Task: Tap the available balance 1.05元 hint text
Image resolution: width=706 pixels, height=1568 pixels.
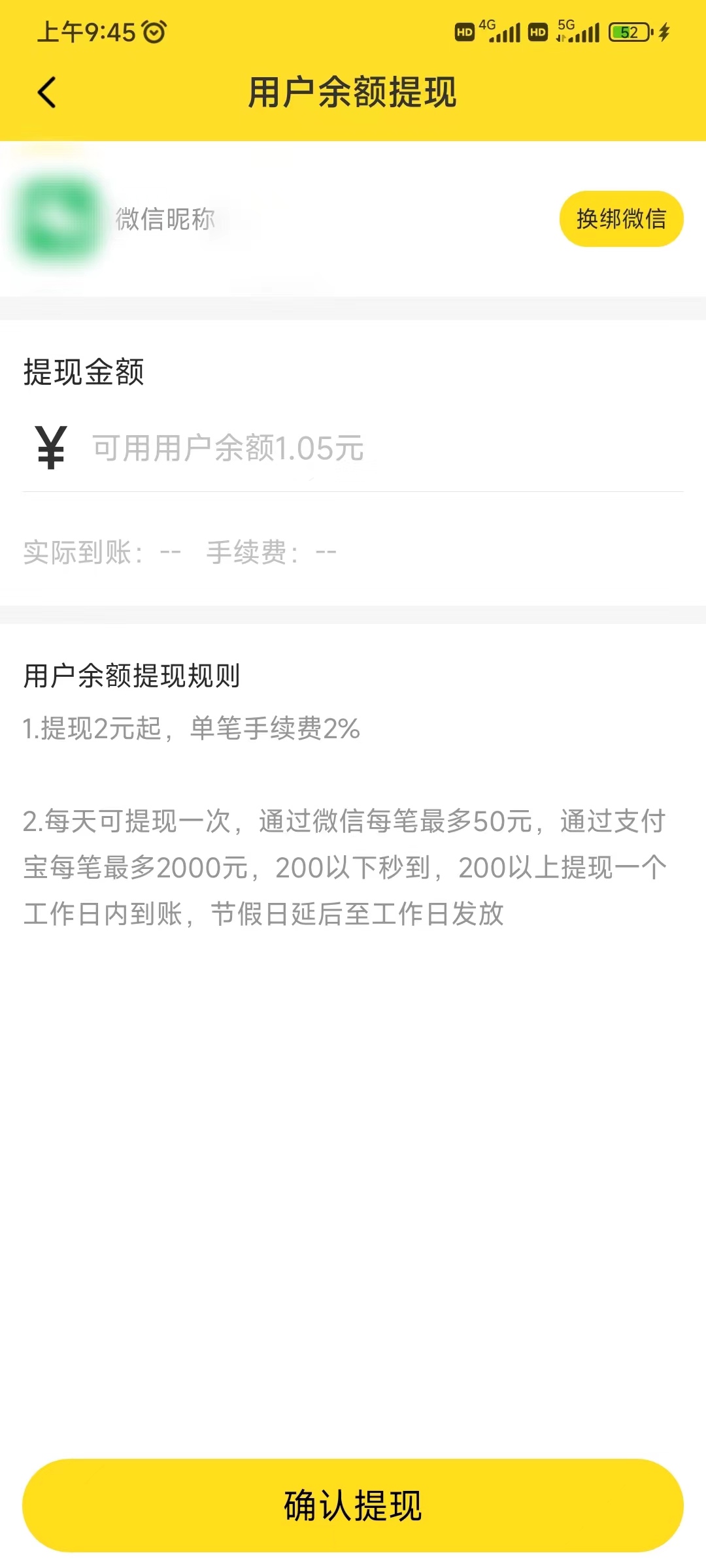Action: 229,448
